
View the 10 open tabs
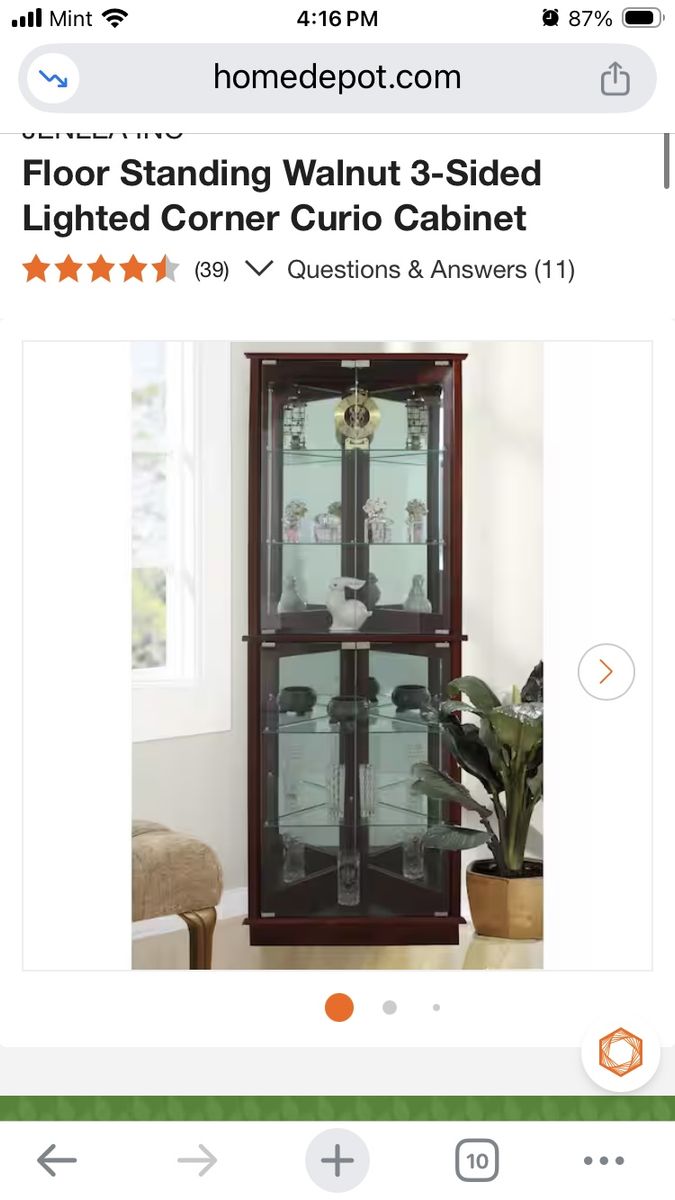477,1160
